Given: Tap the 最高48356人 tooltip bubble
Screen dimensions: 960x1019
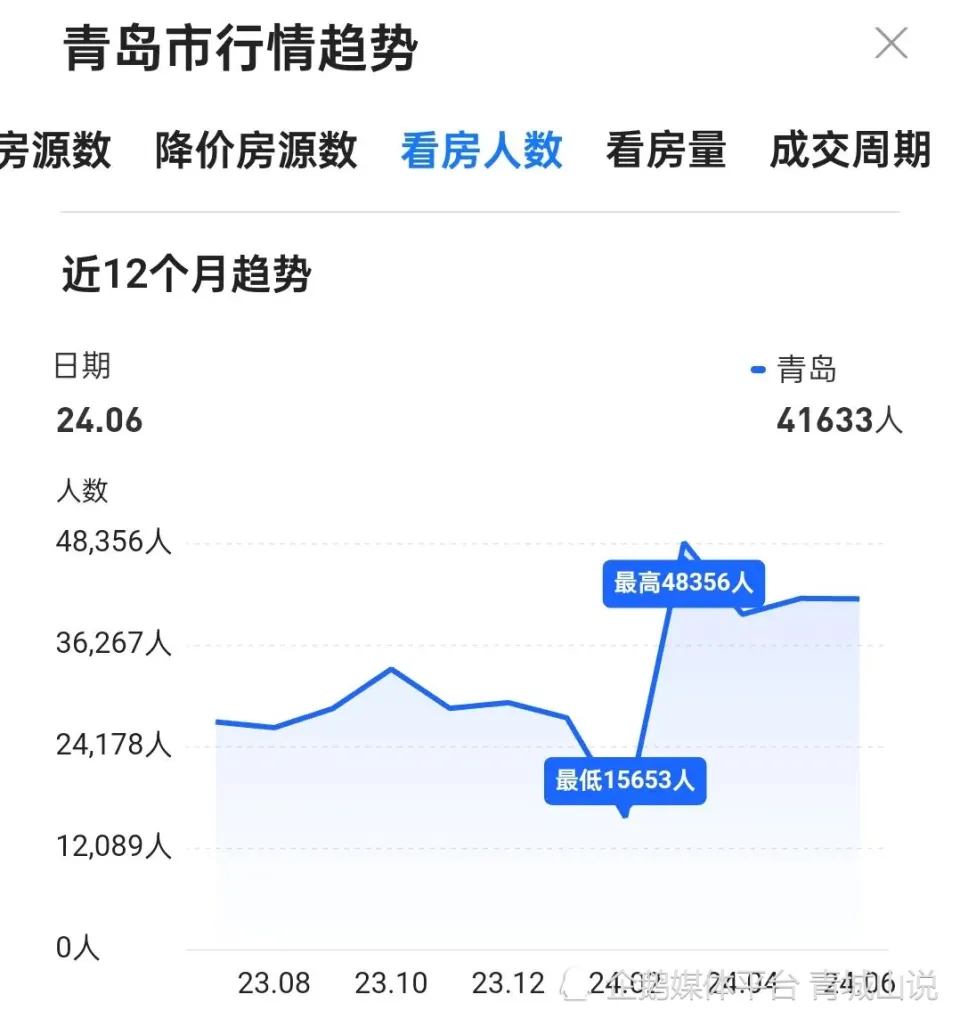Looking at the screenshot, I should pyautogui.click(x=683, y=583).
